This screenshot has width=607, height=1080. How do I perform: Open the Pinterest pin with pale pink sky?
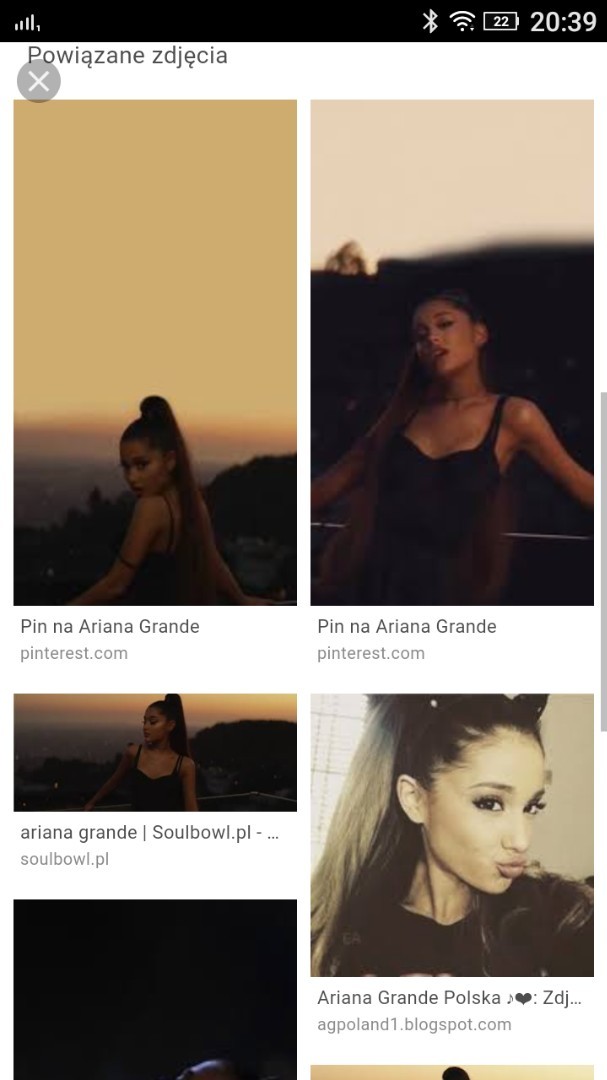[452, 352]
